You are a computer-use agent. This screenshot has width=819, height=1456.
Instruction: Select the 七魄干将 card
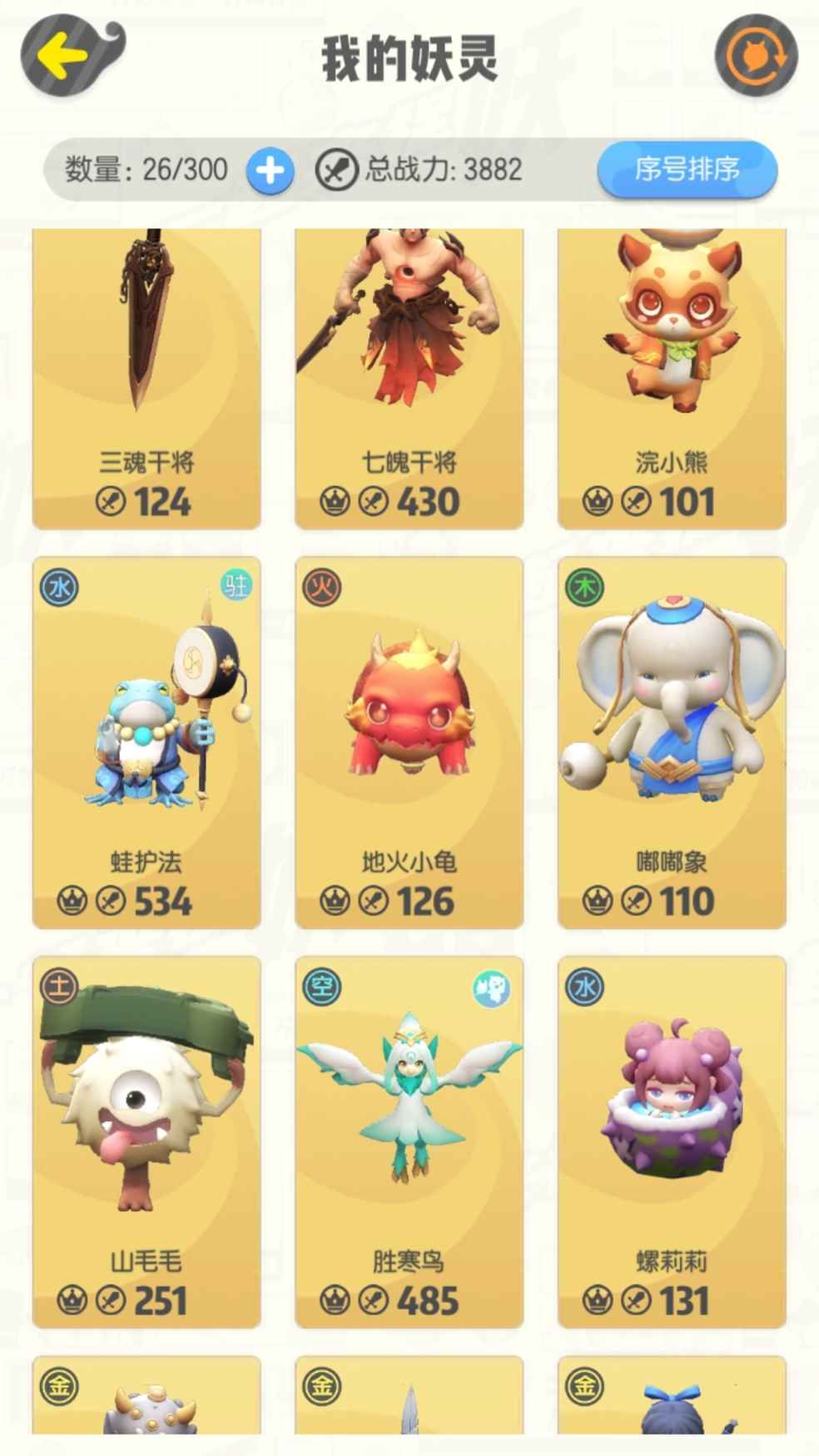[409, 379]
